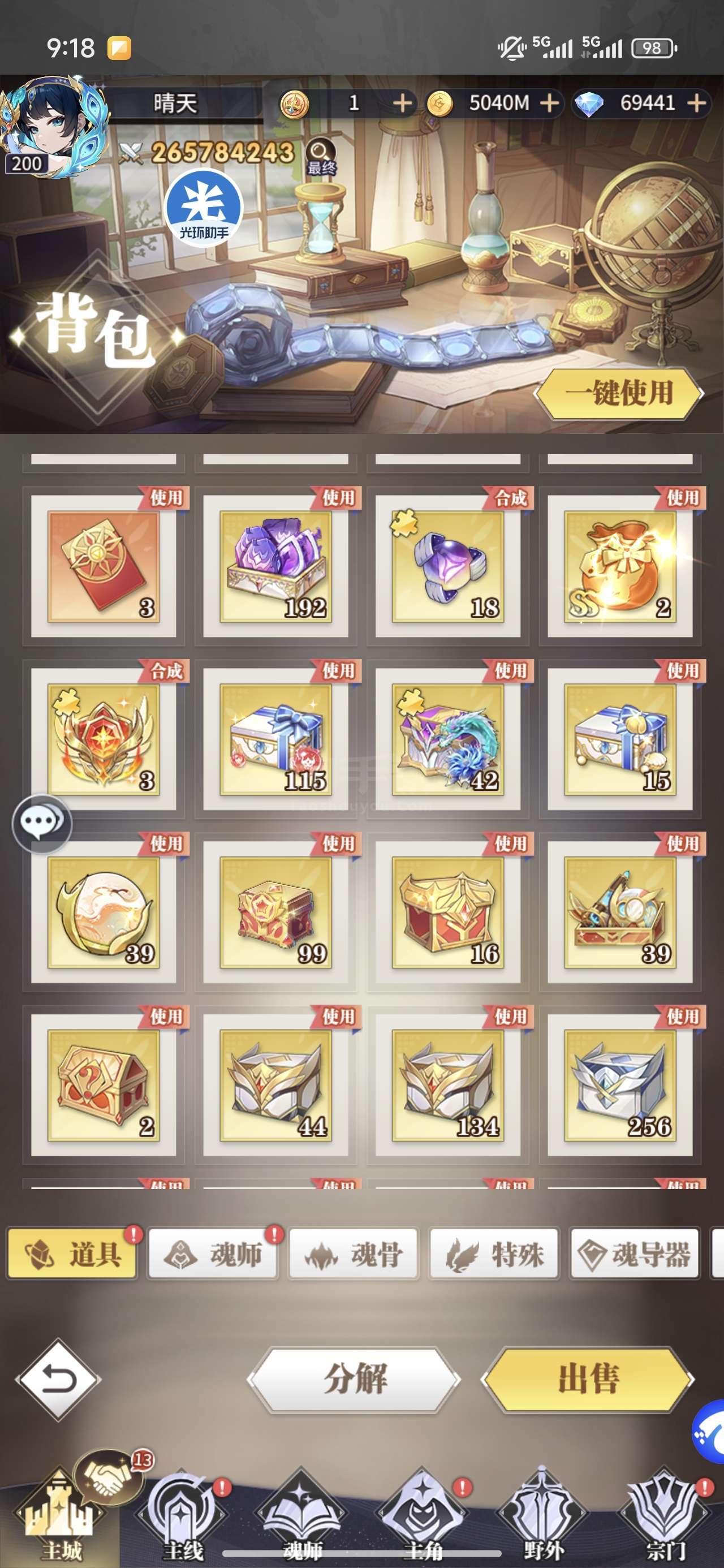
Task: Tap the 分解 button
Action: pyautogui.click(x=355, y=1379)
